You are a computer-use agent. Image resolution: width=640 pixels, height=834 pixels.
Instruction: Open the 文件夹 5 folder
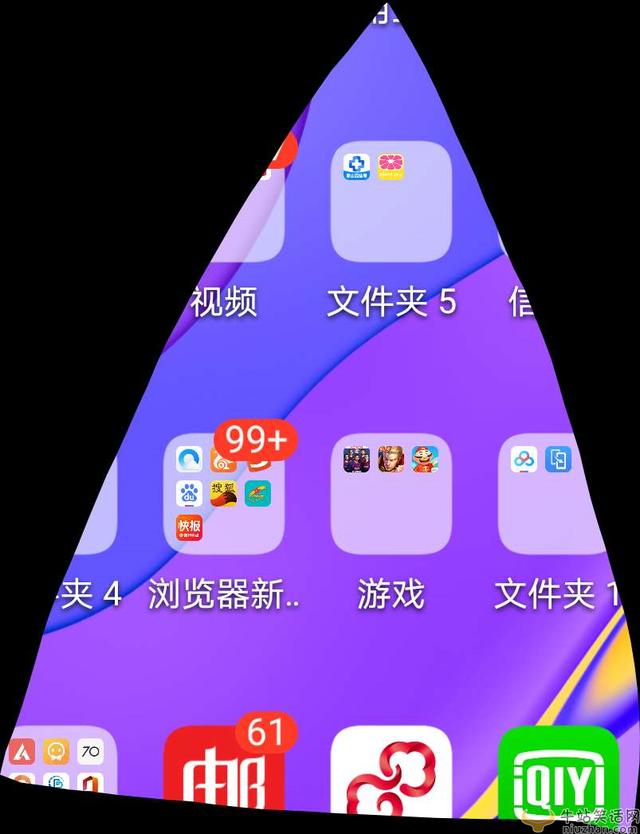391,201
